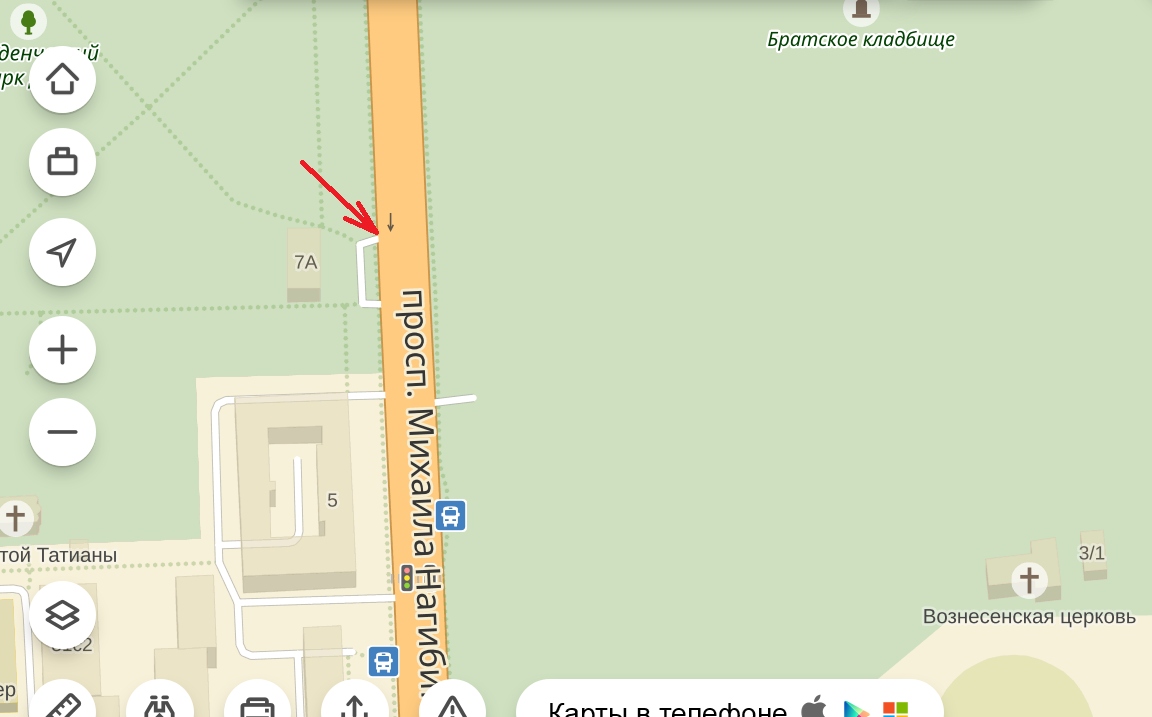Tap the traffic light marker on the avenue
1152x717 pixels.
point(407,577)
